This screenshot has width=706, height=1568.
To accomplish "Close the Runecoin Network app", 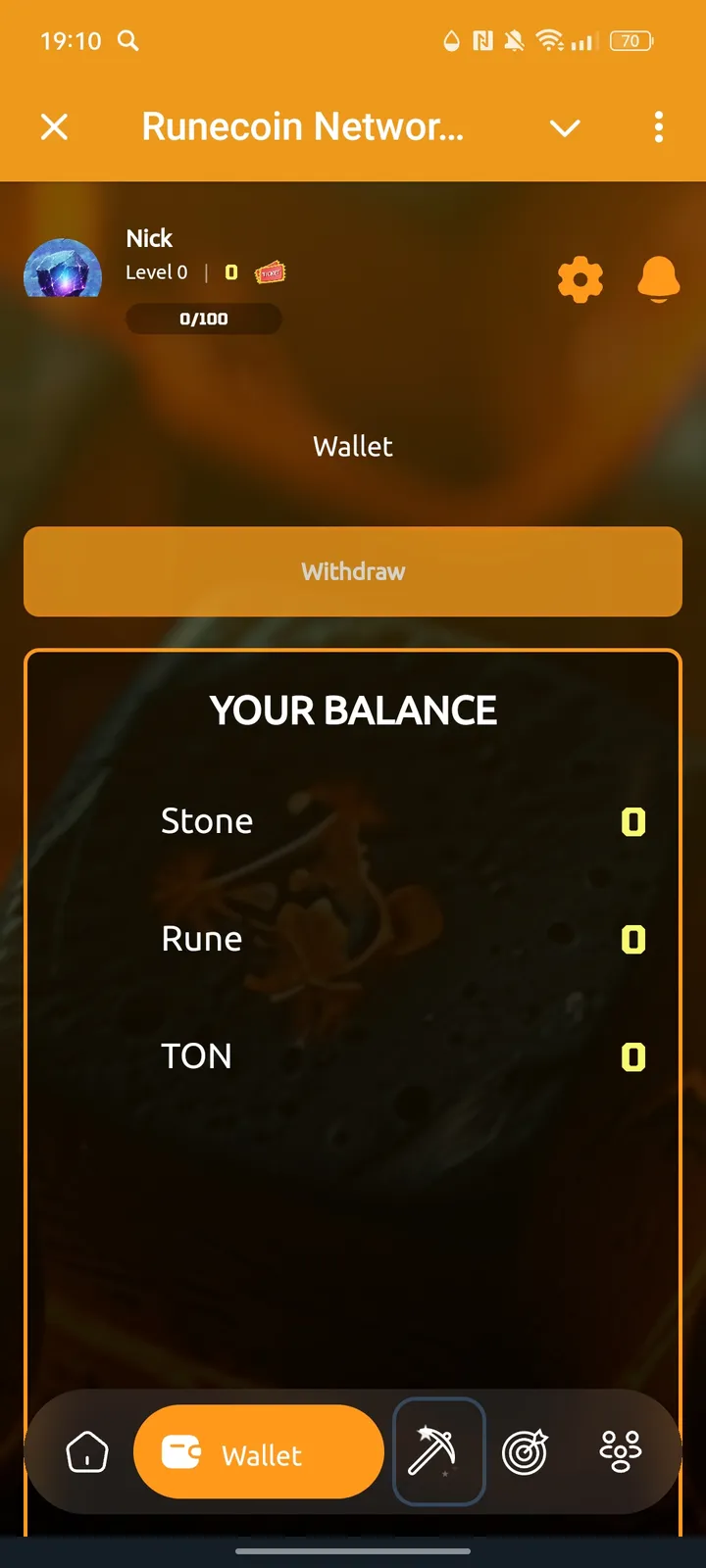I will pos(55,127).
